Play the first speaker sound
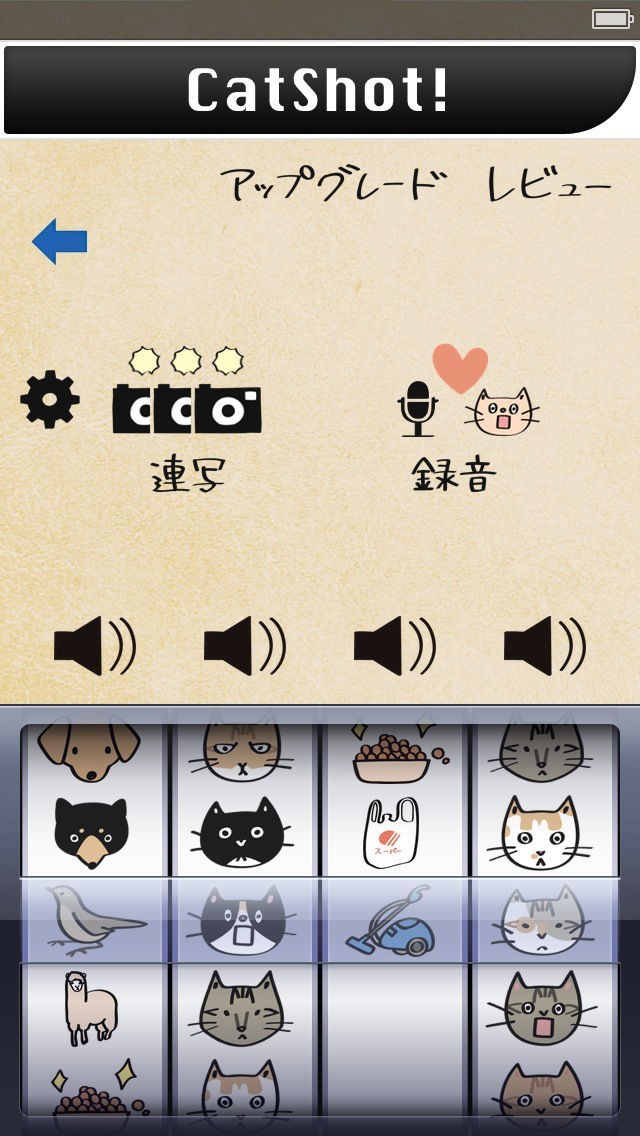This screenshot has height=1136, width=640. pyautogui.click(x=95, y=646)
